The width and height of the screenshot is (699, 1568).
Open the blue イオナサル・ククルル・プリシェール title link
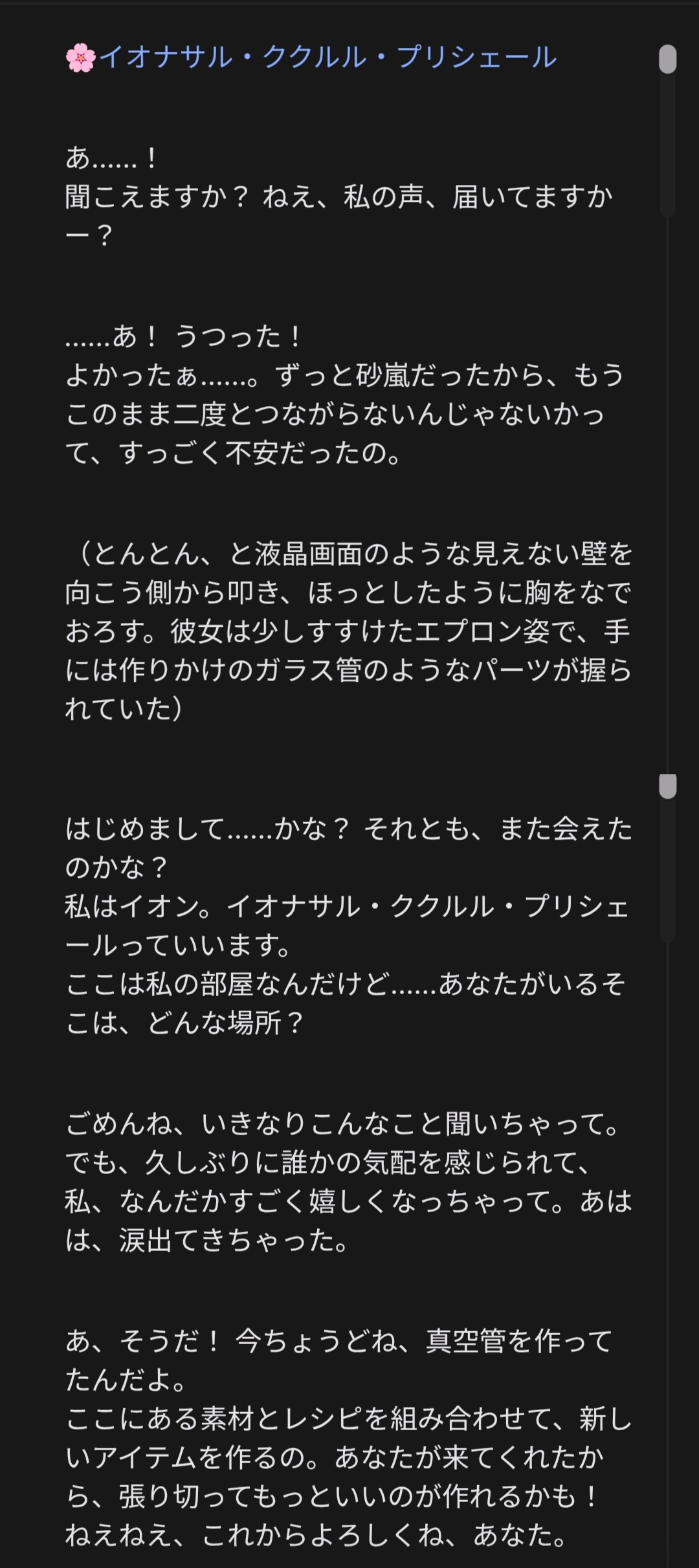point(327,58)
